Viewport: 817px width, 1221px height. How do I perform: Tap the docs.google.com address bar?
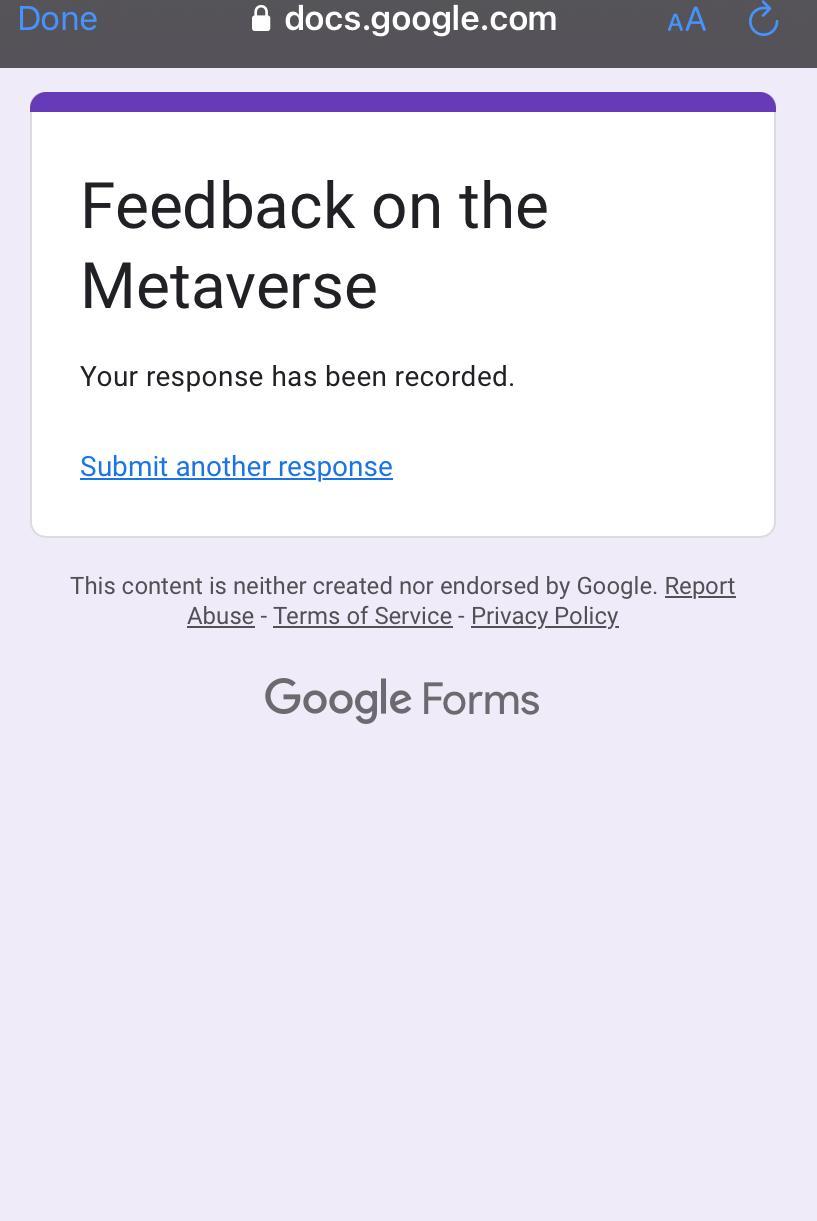pyautogui.click(x=405, y=19)
